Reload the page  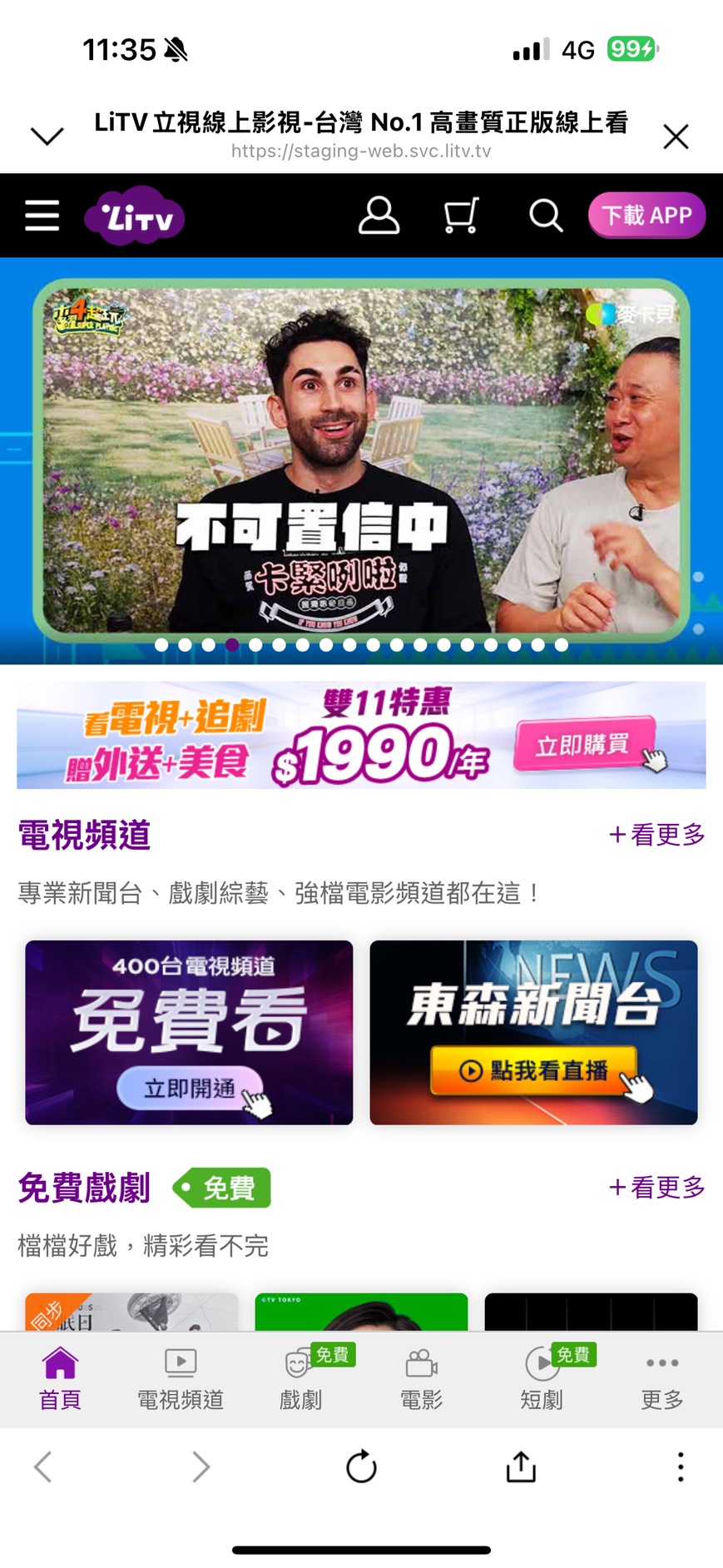click(x=361, y=1466)
